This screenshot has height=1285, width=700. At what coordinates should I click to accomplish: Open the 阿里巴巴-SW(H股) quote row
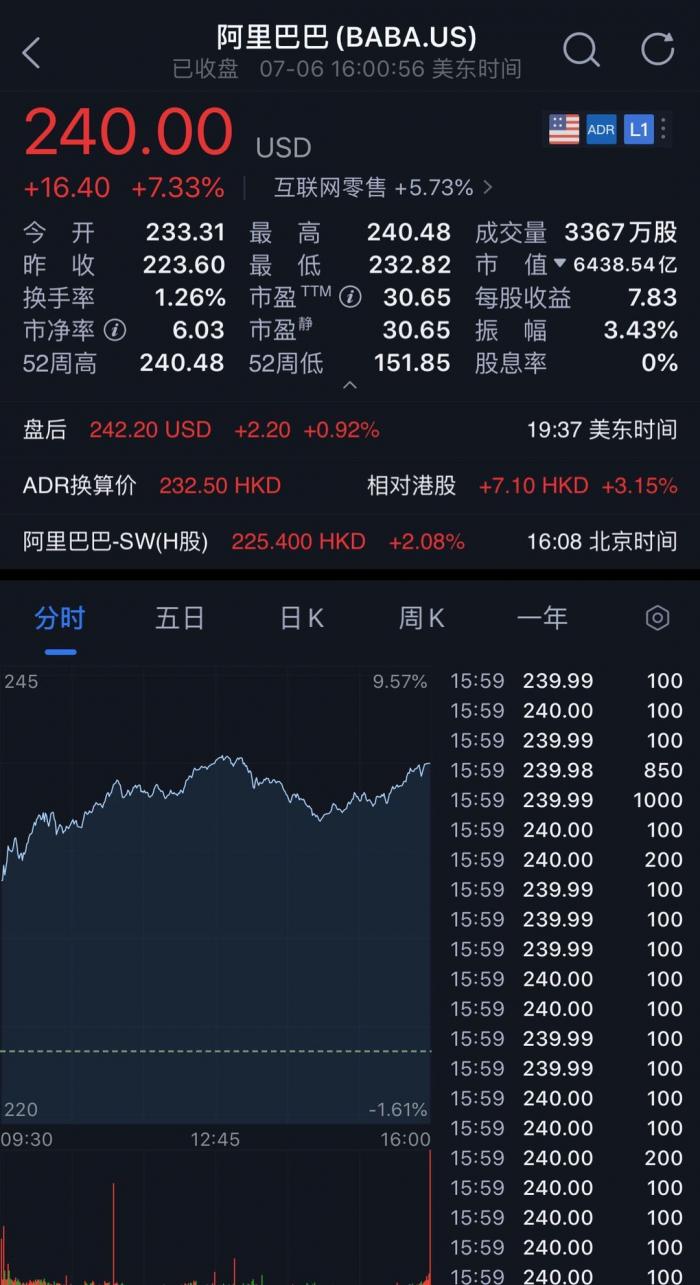point(350,541)
